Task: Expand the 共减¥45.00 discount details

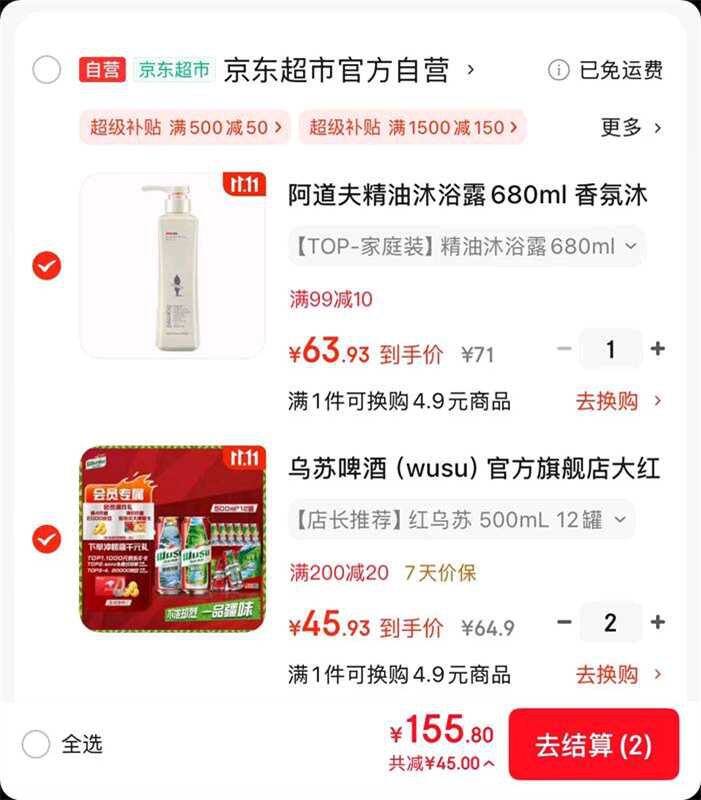Action: (x=441, y=764)
